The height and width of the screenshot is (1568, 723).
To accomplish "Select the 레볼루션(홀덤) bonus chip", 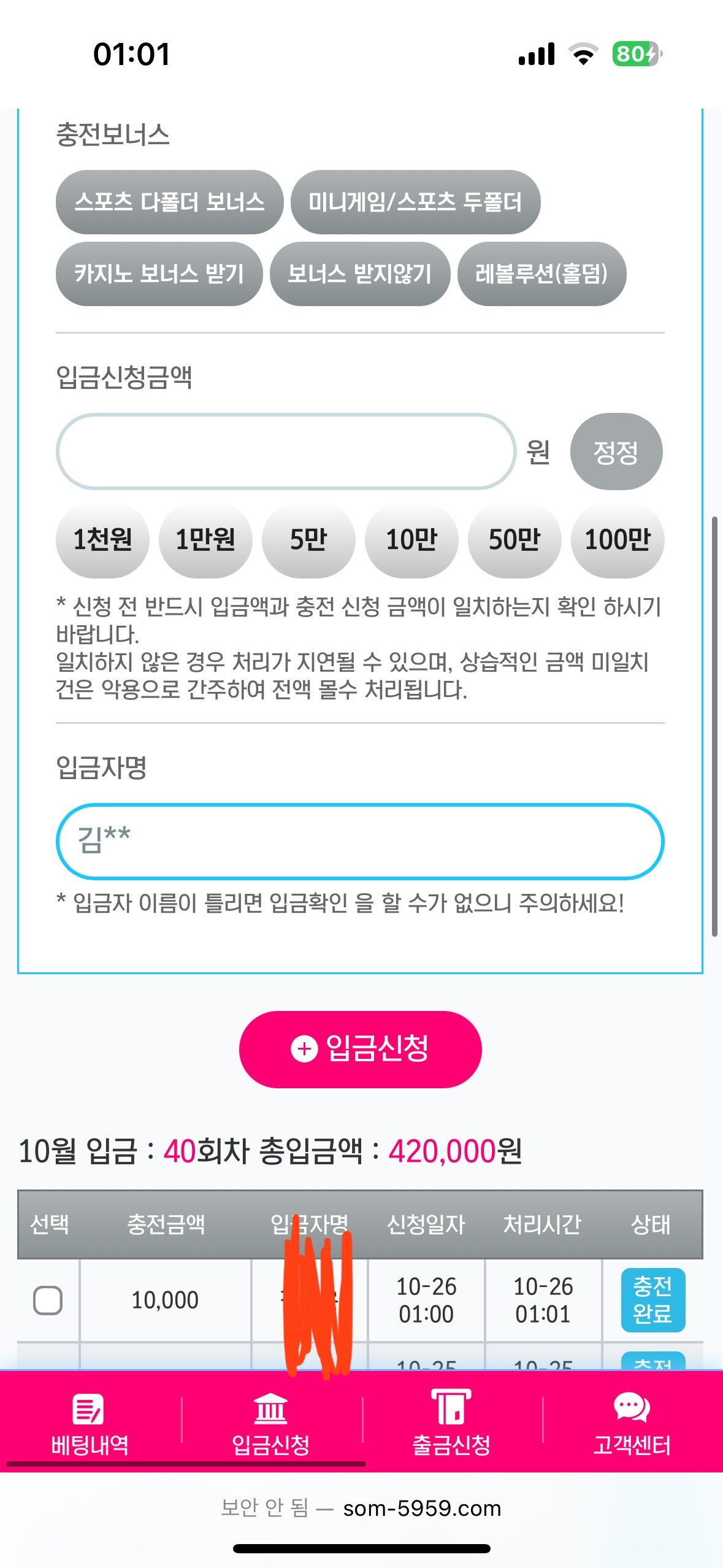I will pyautogui.click(x=541, y=274).
